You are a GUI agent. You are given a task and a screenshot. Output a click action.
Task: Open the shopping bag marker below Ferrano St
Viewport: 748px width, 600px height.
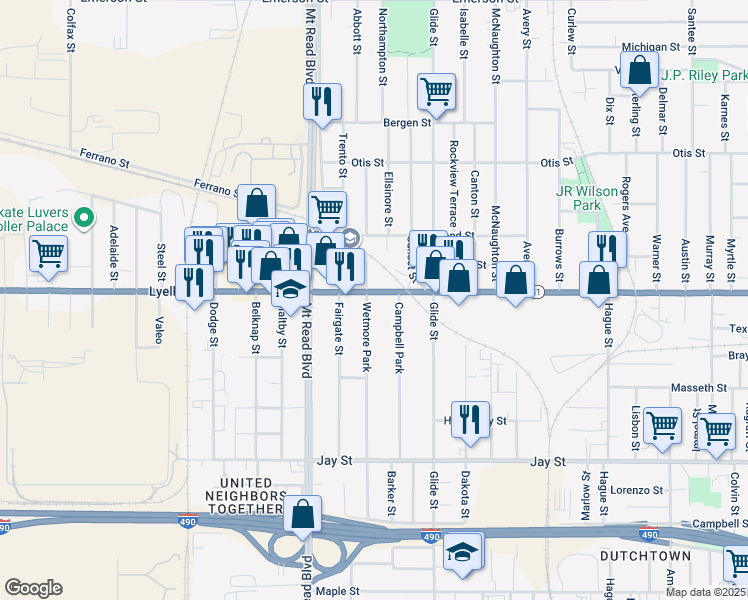click(x=256, y=203)
